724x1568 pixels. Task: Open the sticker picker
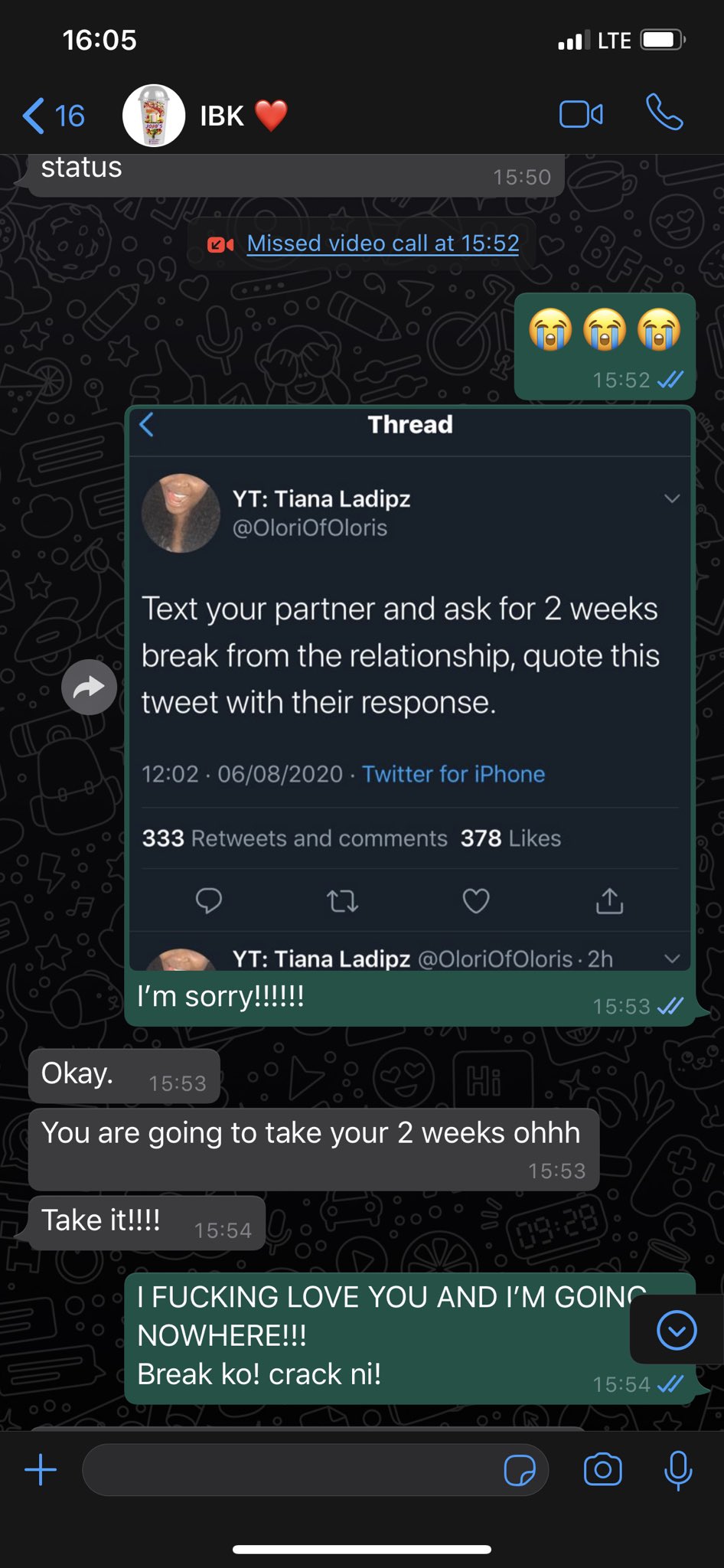[x=520, y=1470]
